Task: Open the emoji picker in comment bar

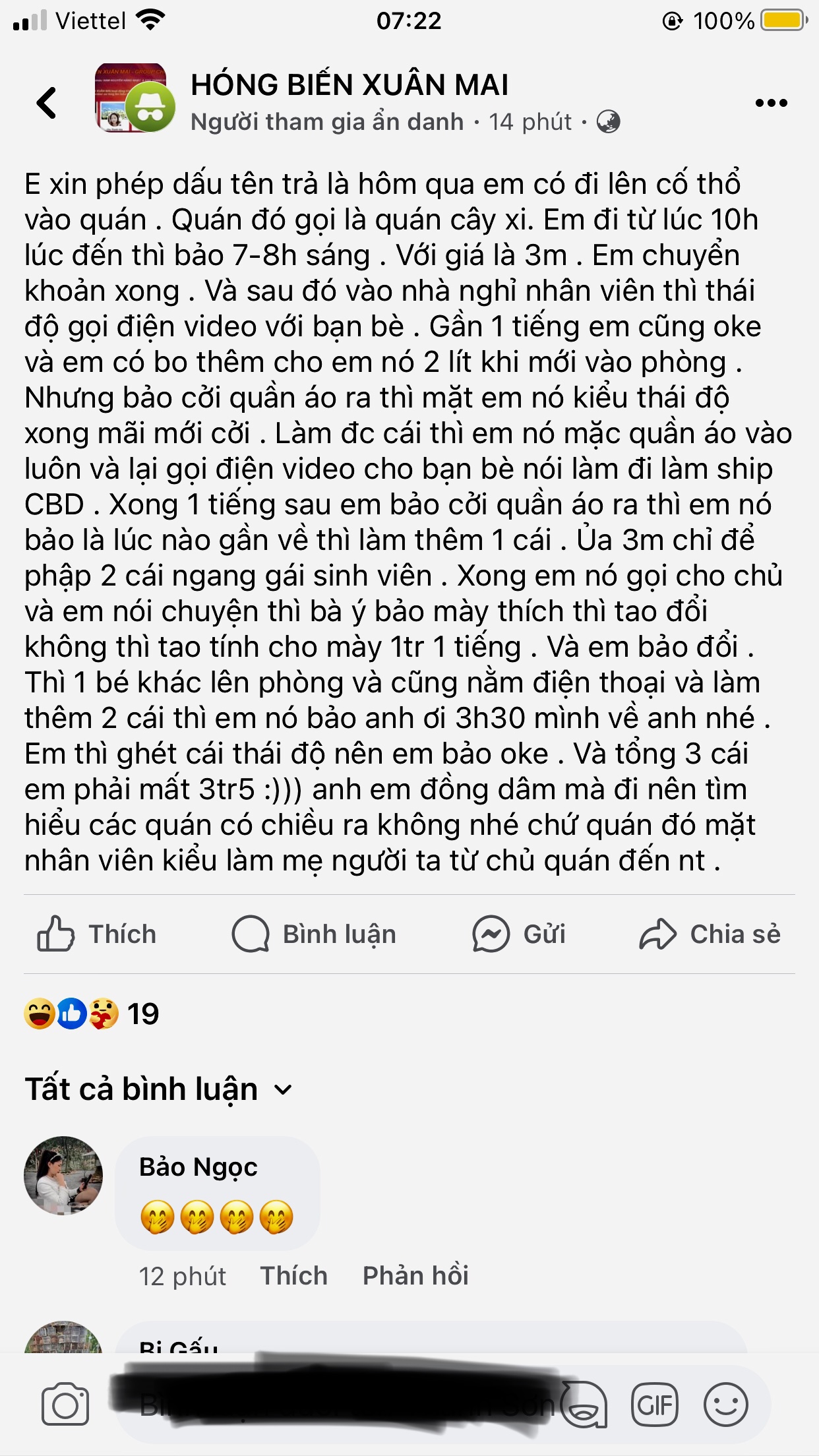Action: pyautogui.click(x=725, y=1405)
